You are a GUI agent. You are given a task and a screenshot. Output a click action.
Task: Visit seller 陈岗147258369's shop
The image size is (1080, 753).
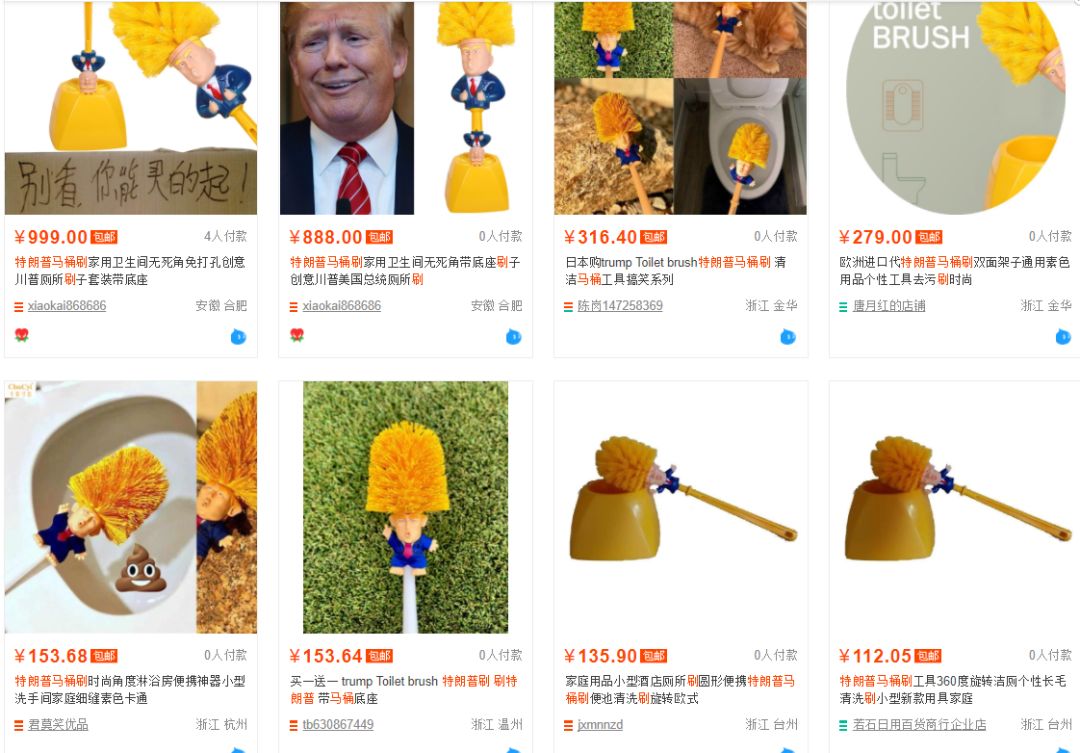619,306
